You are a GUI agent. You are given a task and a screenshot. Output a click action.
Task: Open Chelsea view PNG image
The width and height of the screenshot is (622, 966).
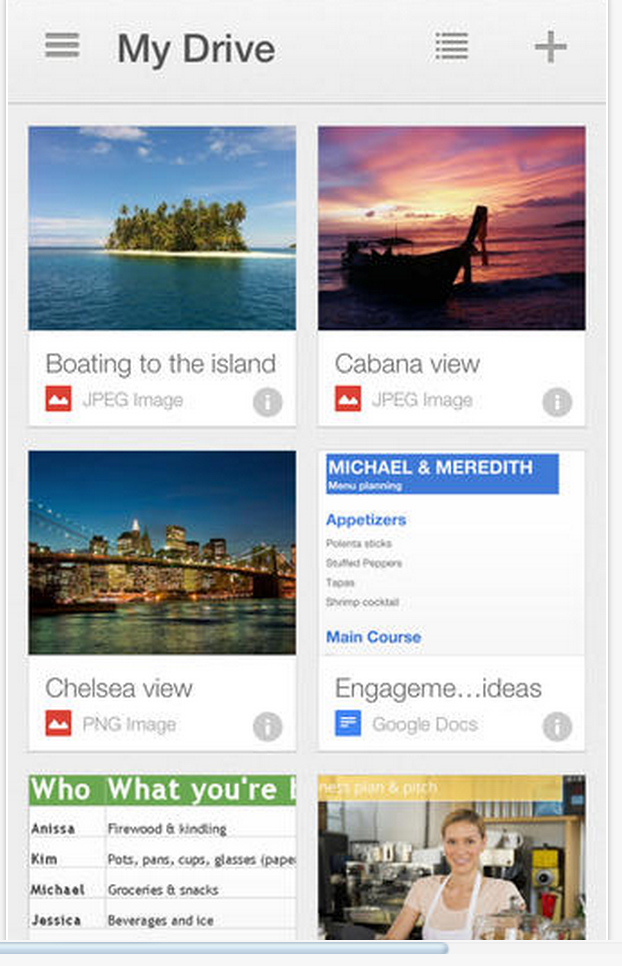(x=162, y=552)
